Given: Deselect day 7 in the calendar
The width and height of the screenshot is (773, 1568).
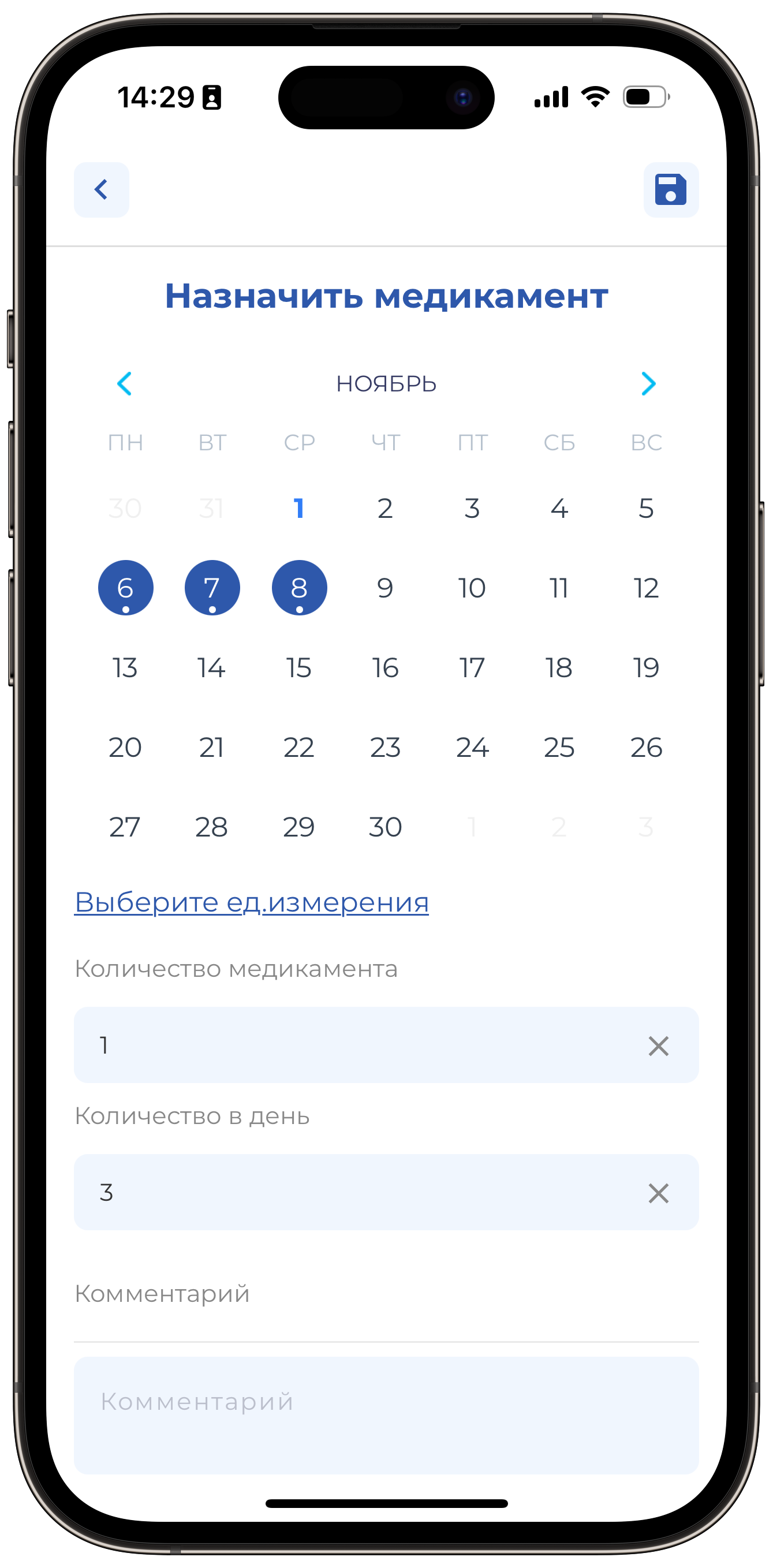Looking at the screenshot, I should pos(212,588).
